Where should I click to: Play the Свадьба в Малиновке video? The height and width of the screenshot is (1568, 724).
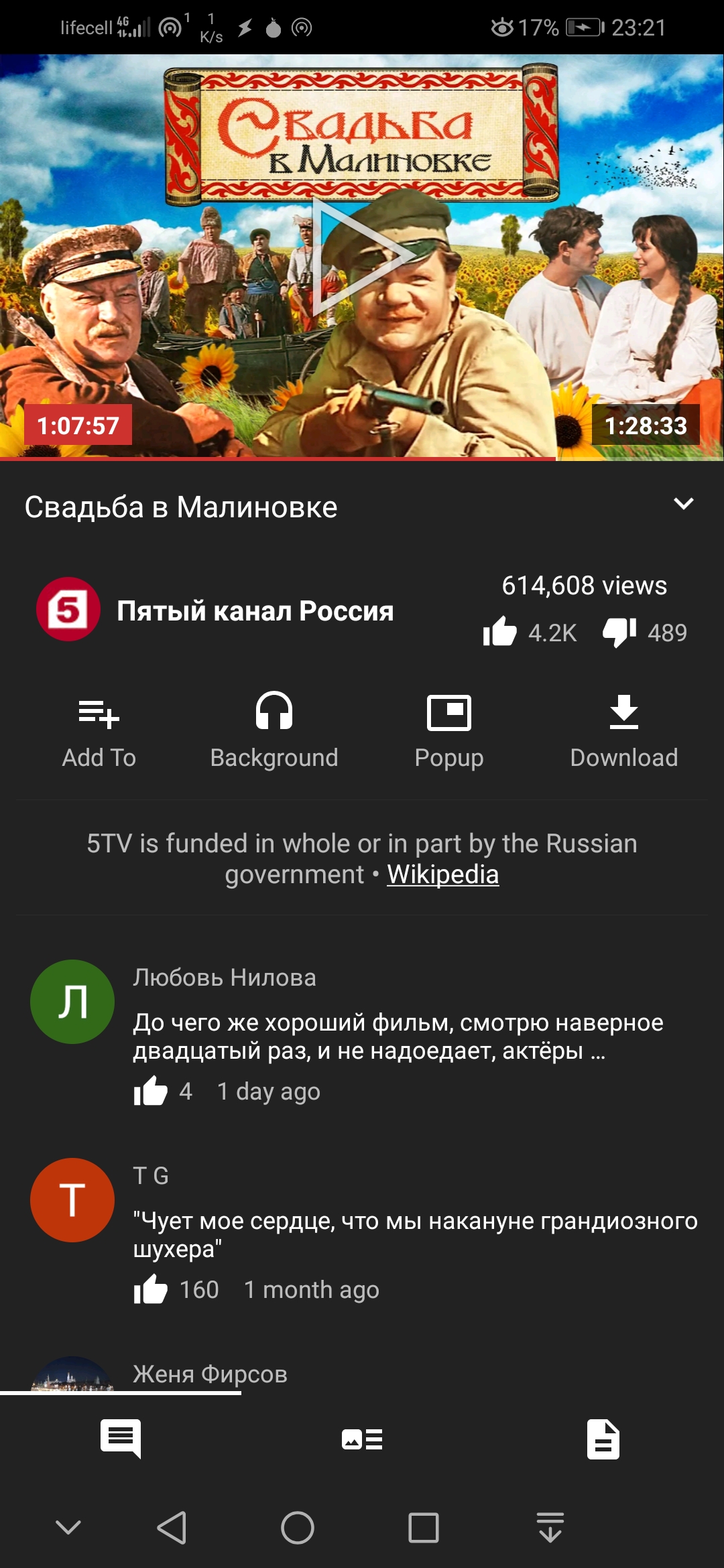tap(362, 256)
